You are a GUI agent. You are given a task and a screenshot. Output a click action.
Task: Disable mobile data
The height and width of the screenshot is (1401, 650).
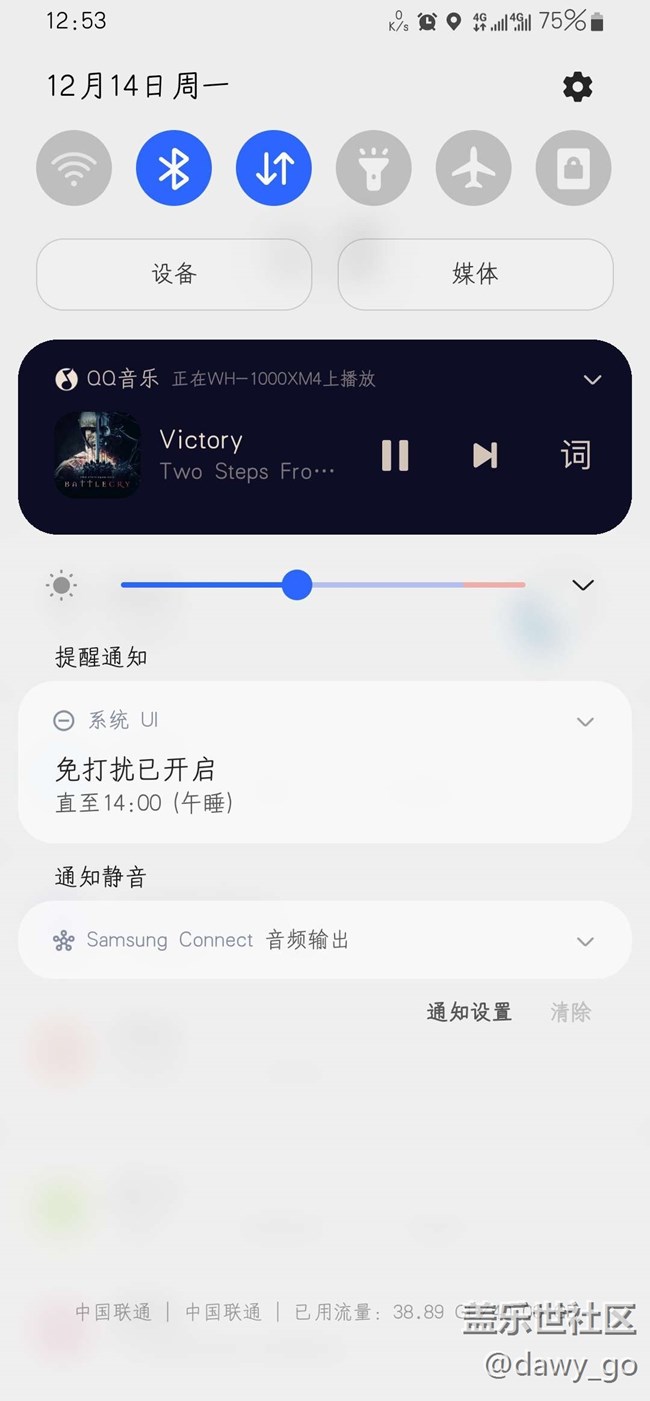274,169
